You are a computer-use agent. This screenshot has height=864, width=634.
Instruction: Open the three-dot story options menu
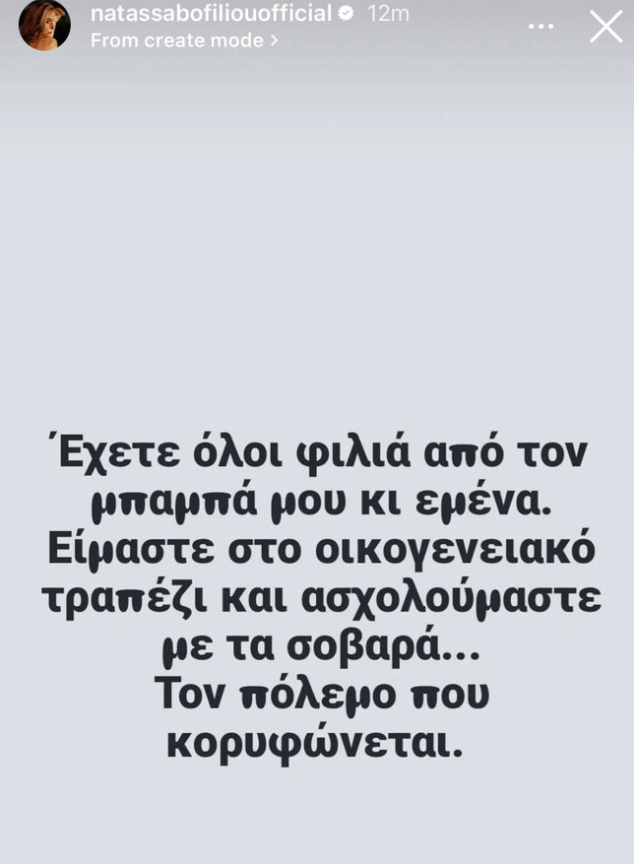541,26
